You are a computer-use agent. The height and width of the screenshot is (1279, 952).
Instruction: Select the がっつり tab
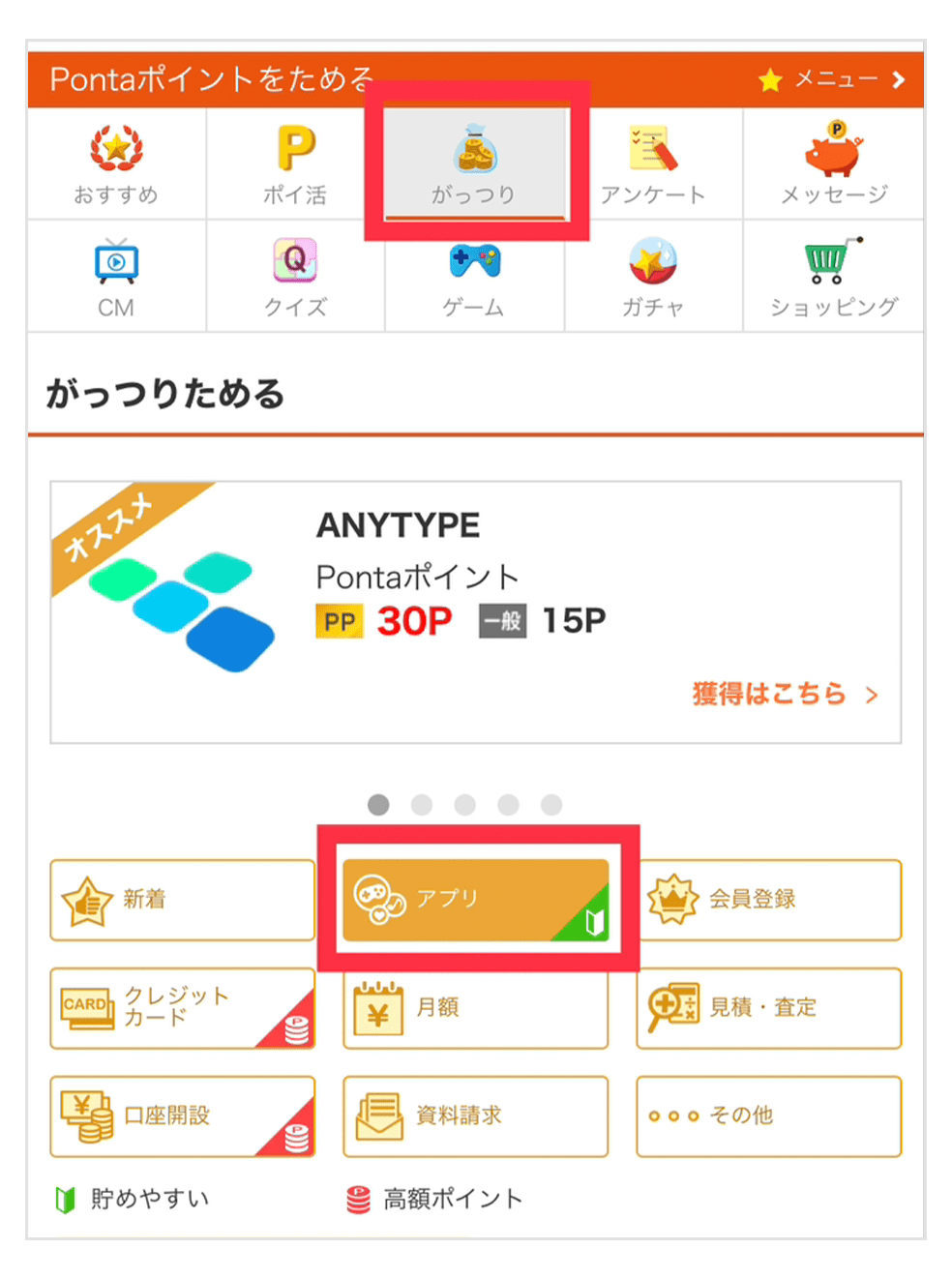pos(474,164)
